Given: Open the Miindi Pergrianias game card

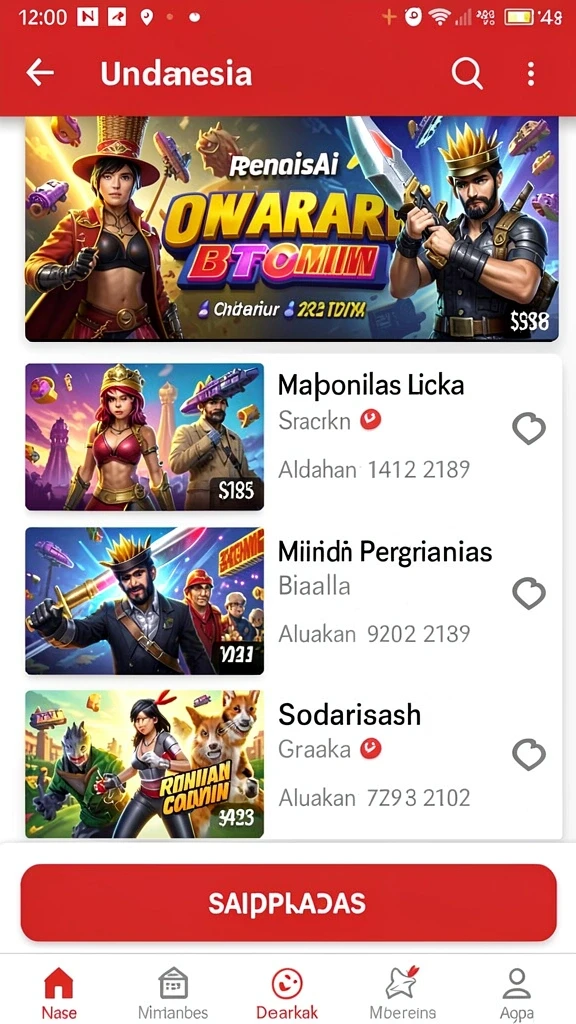Looking at the screenshot, I should coord(293,601).
